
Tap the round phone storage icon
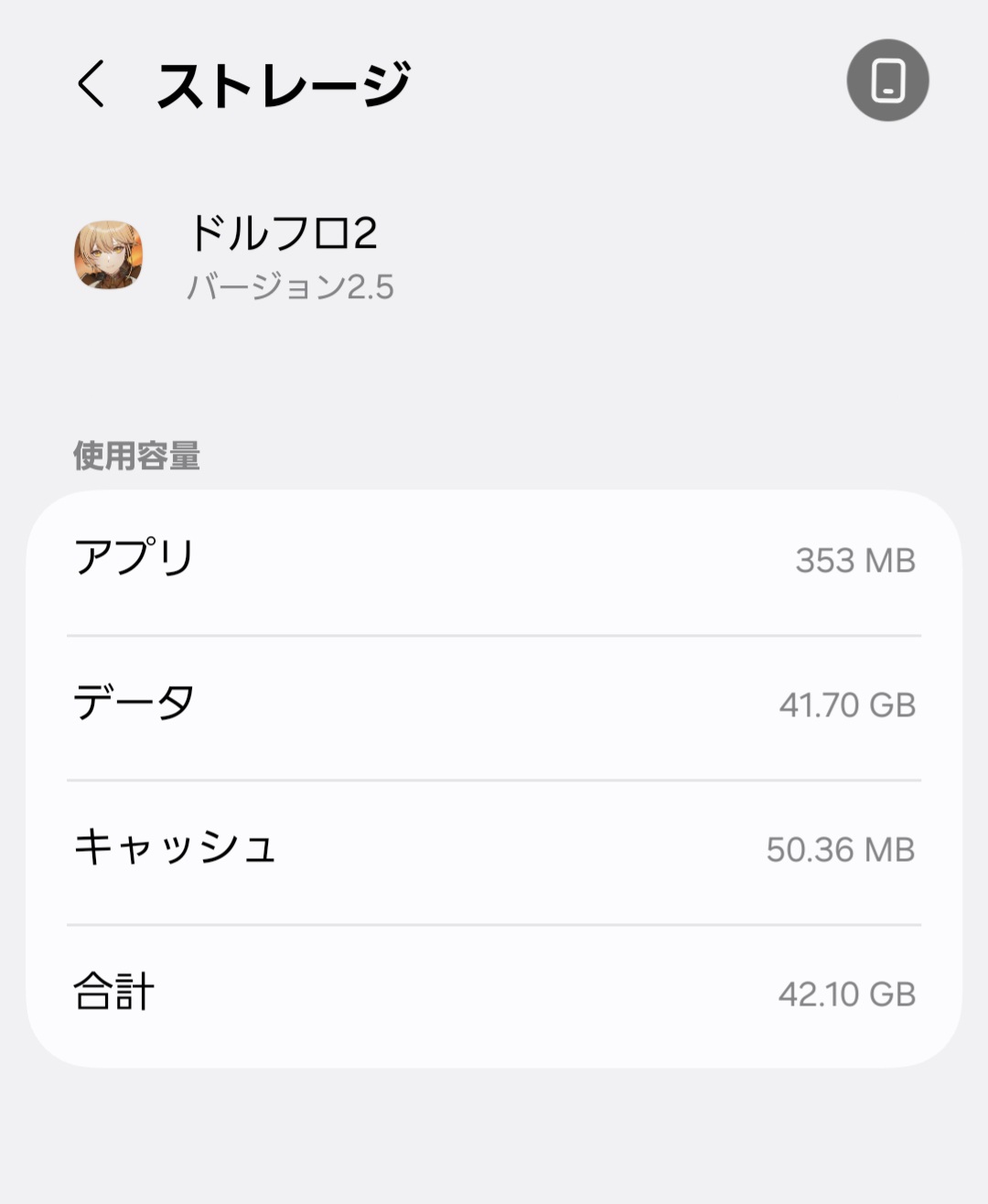click(x=886, y=81)
